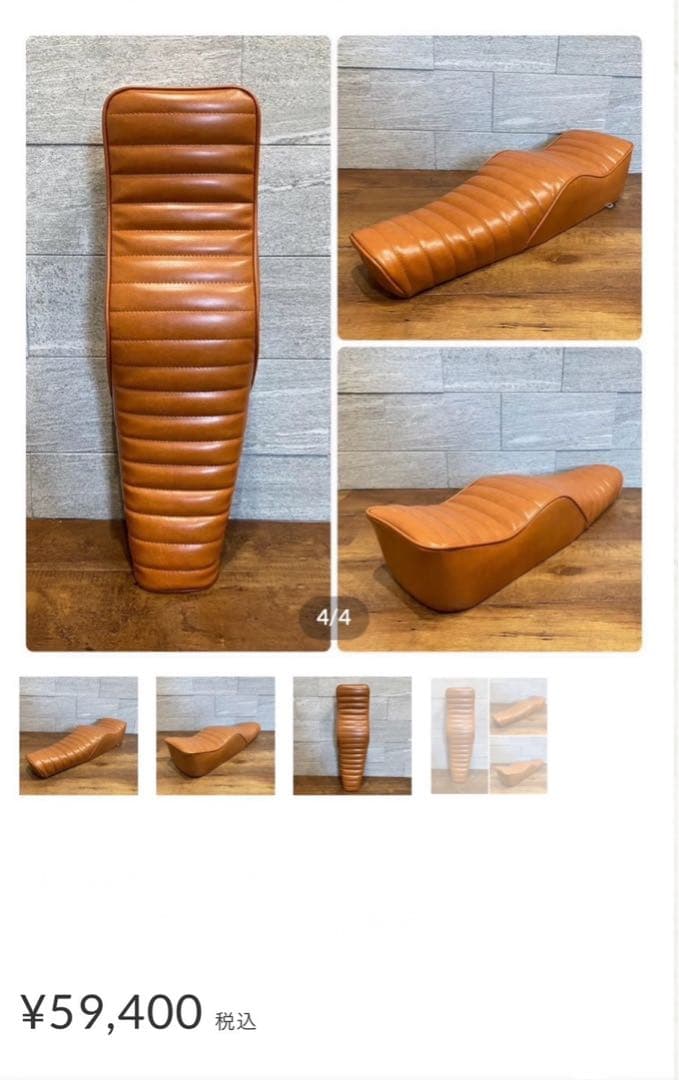679x1080 pixels.
Task: Open the main product image collage
Action: (333, 343)
